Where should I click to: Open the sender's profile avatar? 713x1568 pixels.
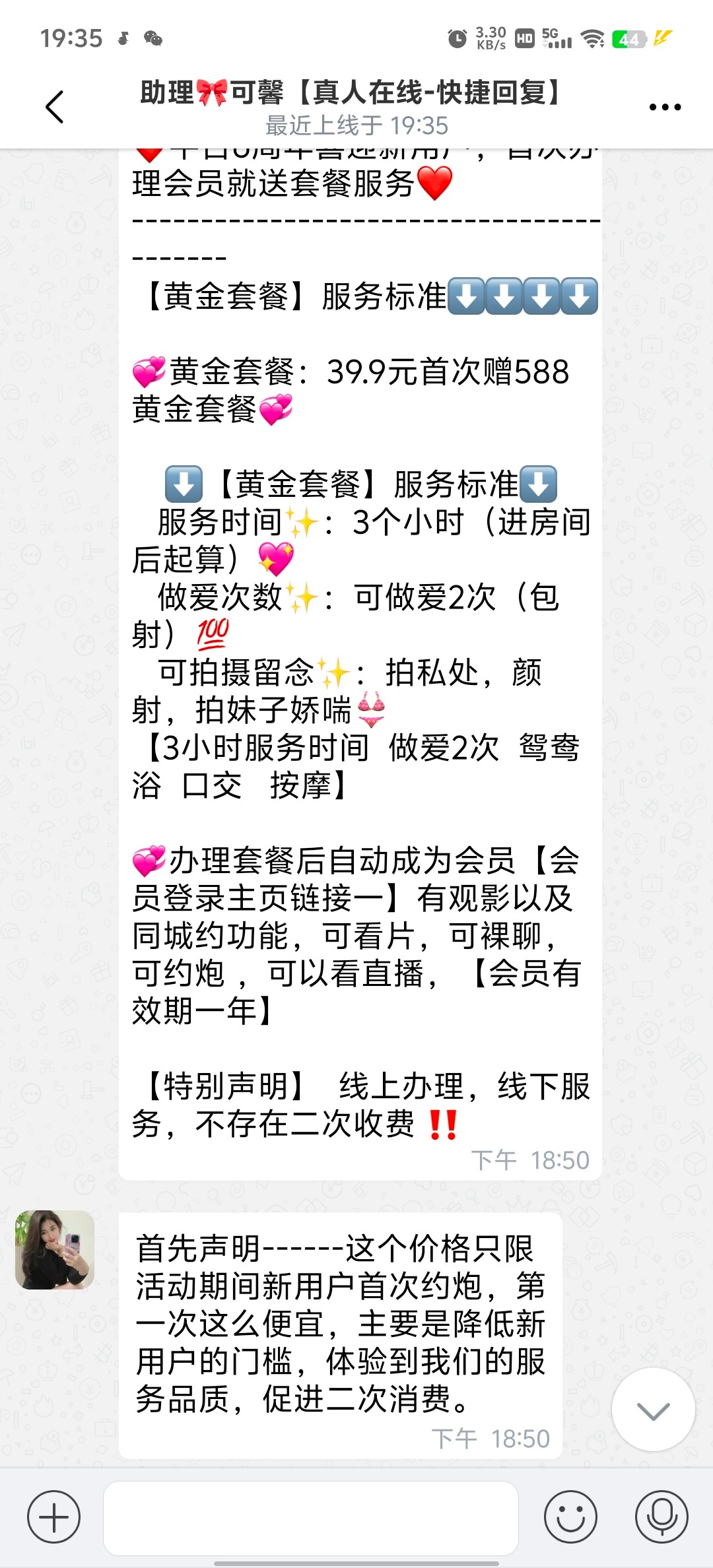click(x=55, y=1250)
